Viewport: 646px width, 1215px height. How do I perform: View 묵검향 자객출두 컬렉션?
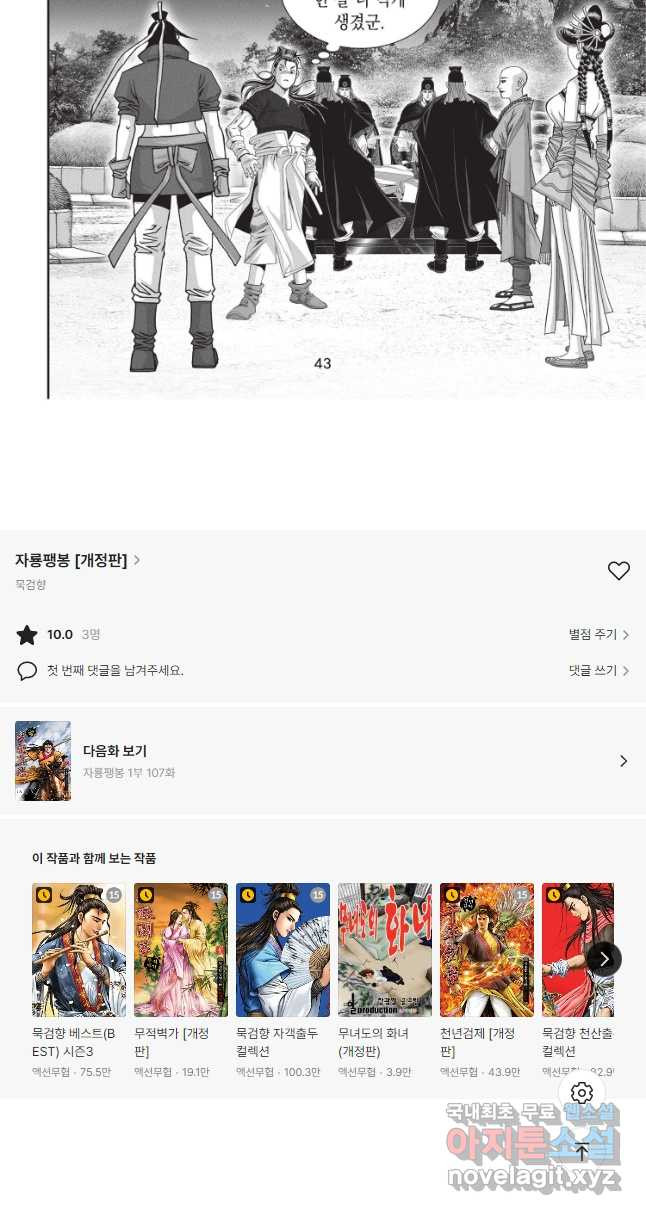[x=283, y=950]
